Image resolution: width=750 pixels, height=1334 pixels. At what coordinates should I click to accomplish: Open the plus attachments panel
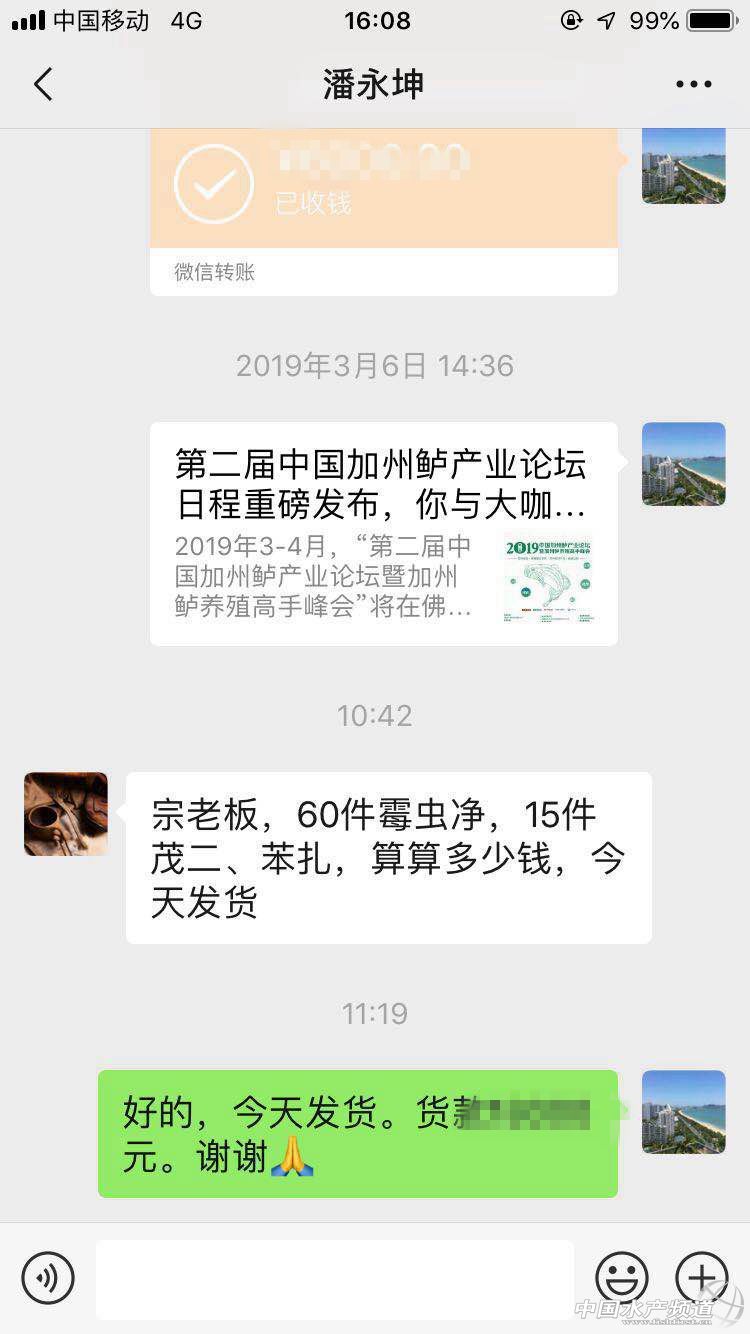[x=702, y=1277]
